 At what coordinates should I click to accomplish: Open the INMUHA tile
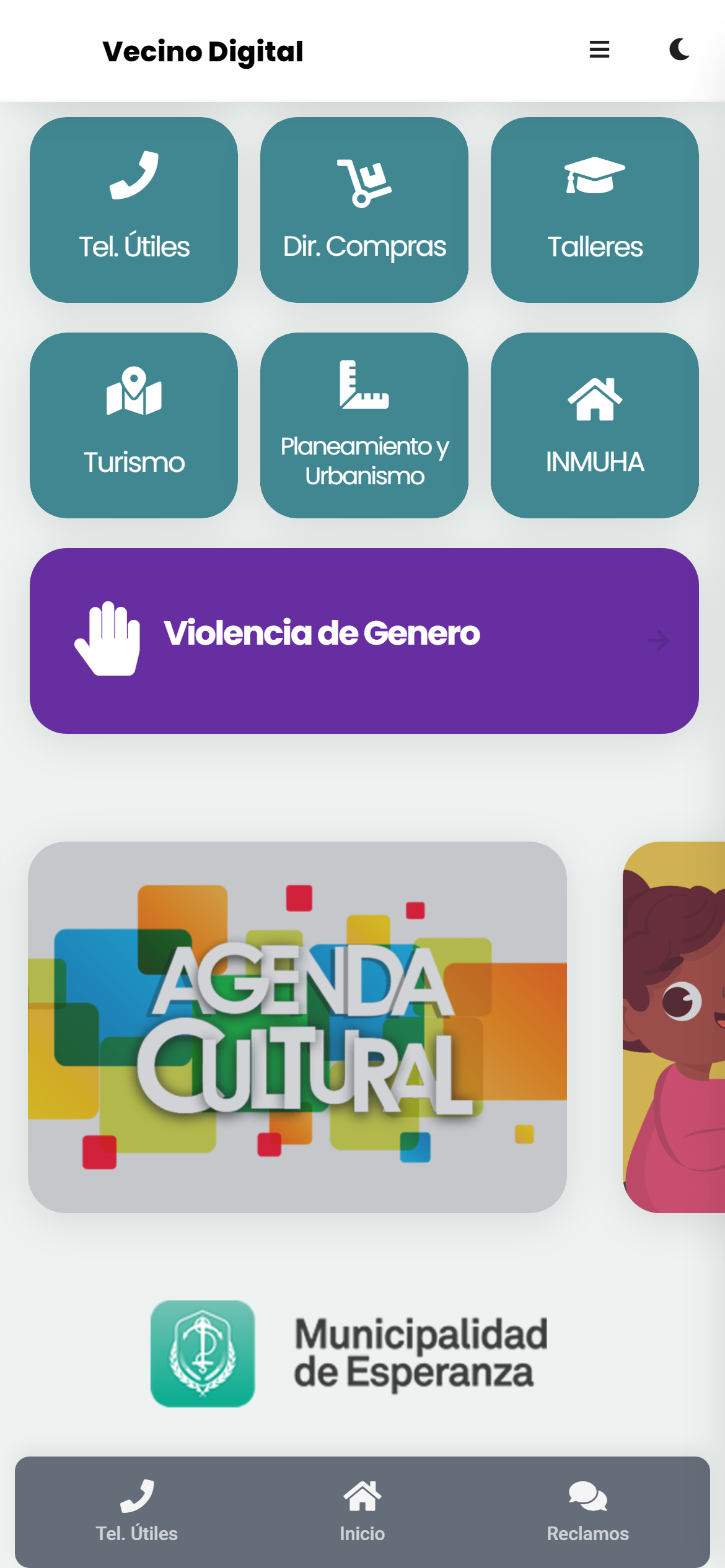(x=595, y=425)
